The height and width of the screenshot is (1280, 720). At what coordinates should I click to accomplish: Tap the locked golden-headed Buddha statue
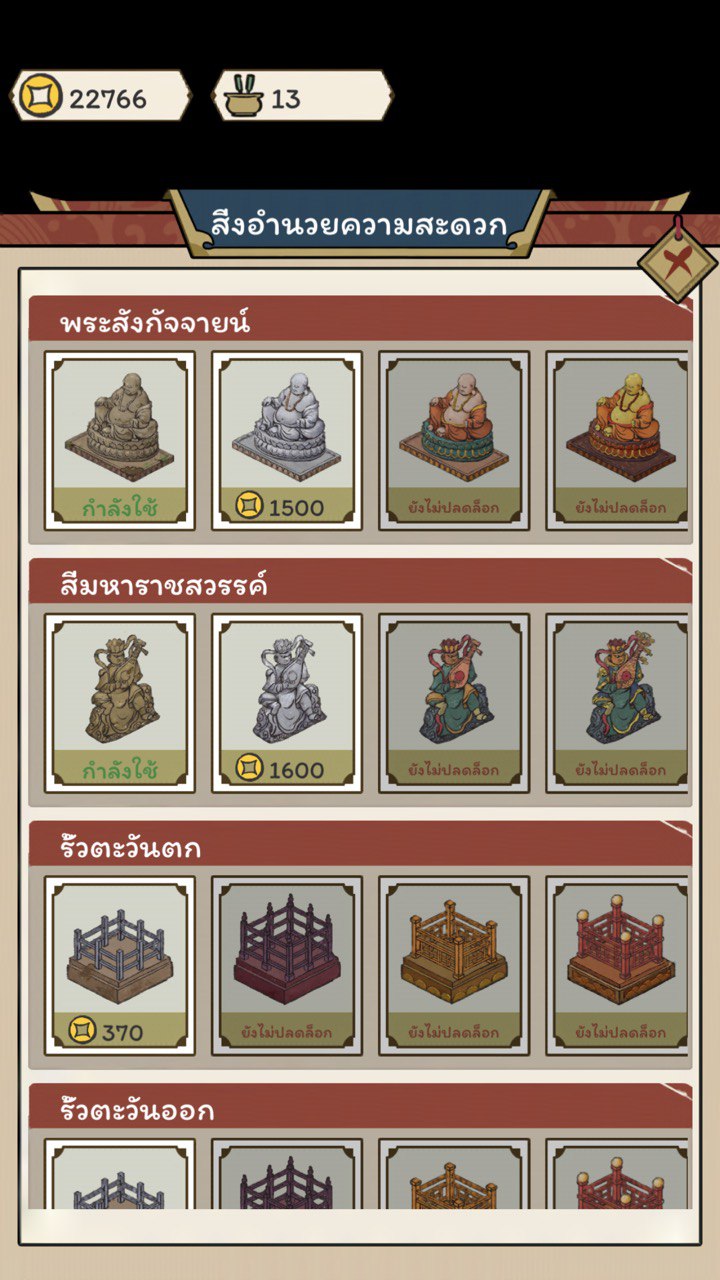click(618, 440)
